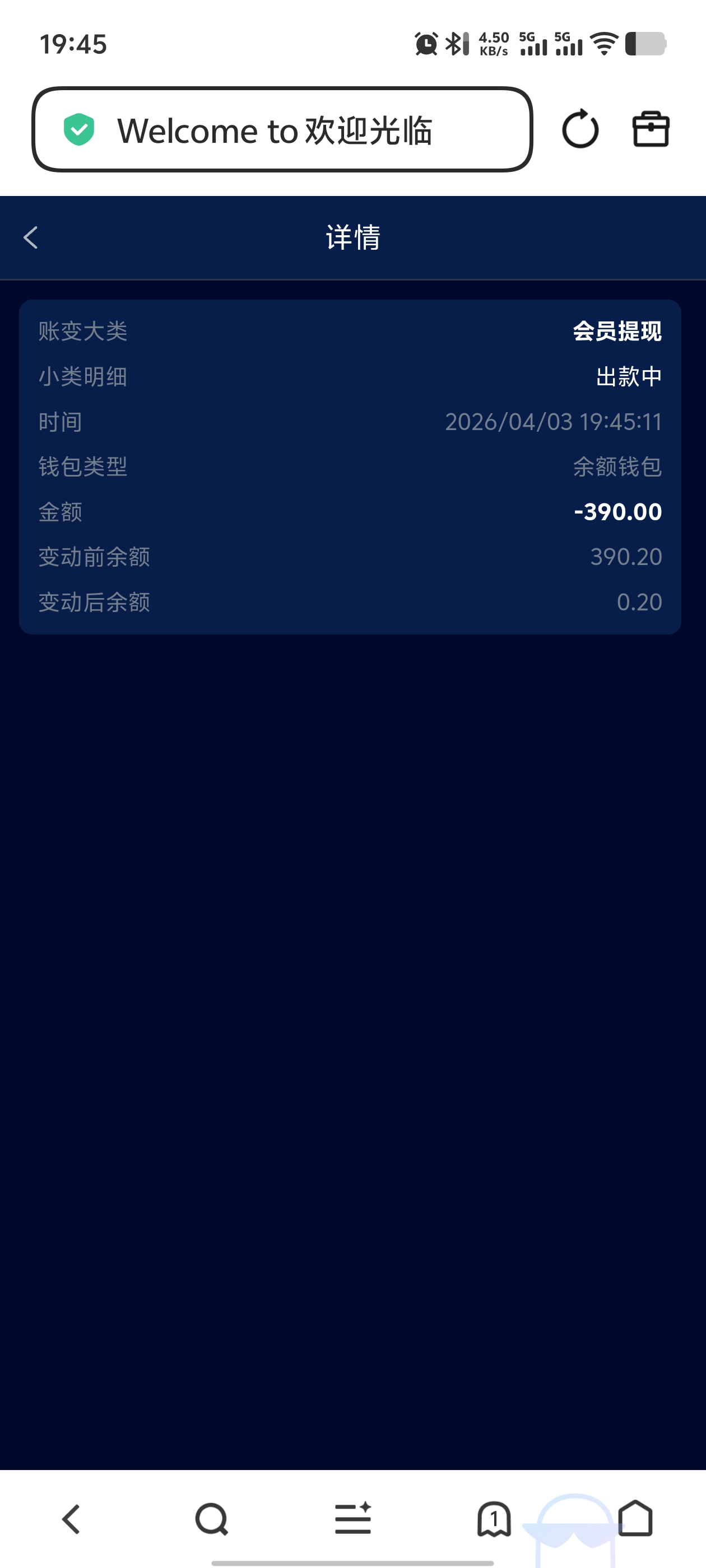View the open browser tabs
This screenshot has height=1568, width=706.
[494, 1519]
